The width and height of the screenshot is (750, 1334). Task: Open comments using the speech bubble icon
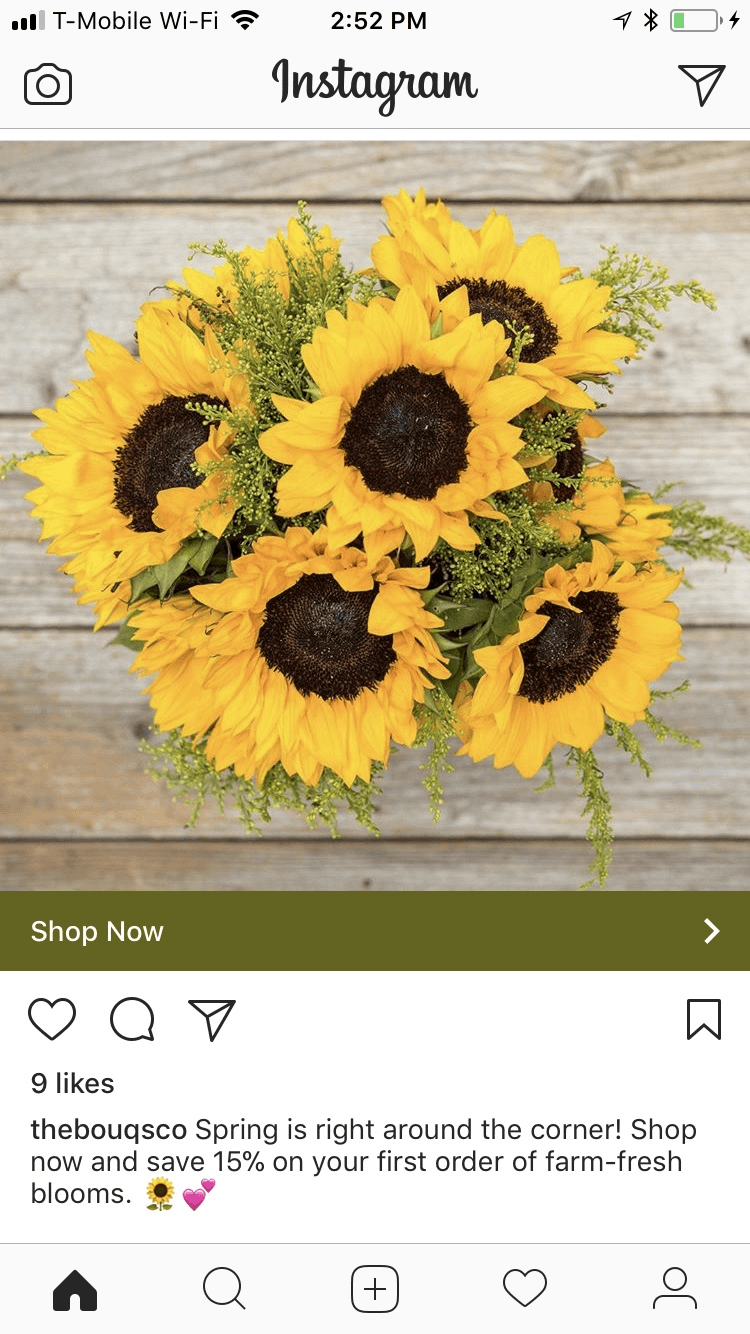132,1019
